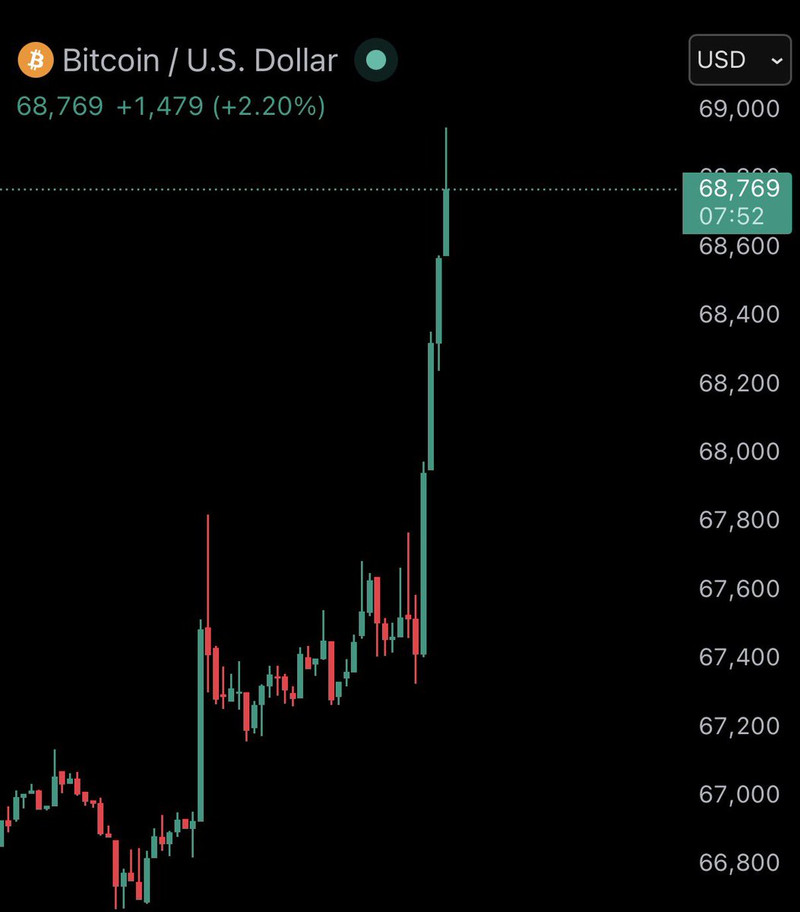Open the USD currency dropdown
This screenshot has height=912, width=800.
[x=739, y=60]
